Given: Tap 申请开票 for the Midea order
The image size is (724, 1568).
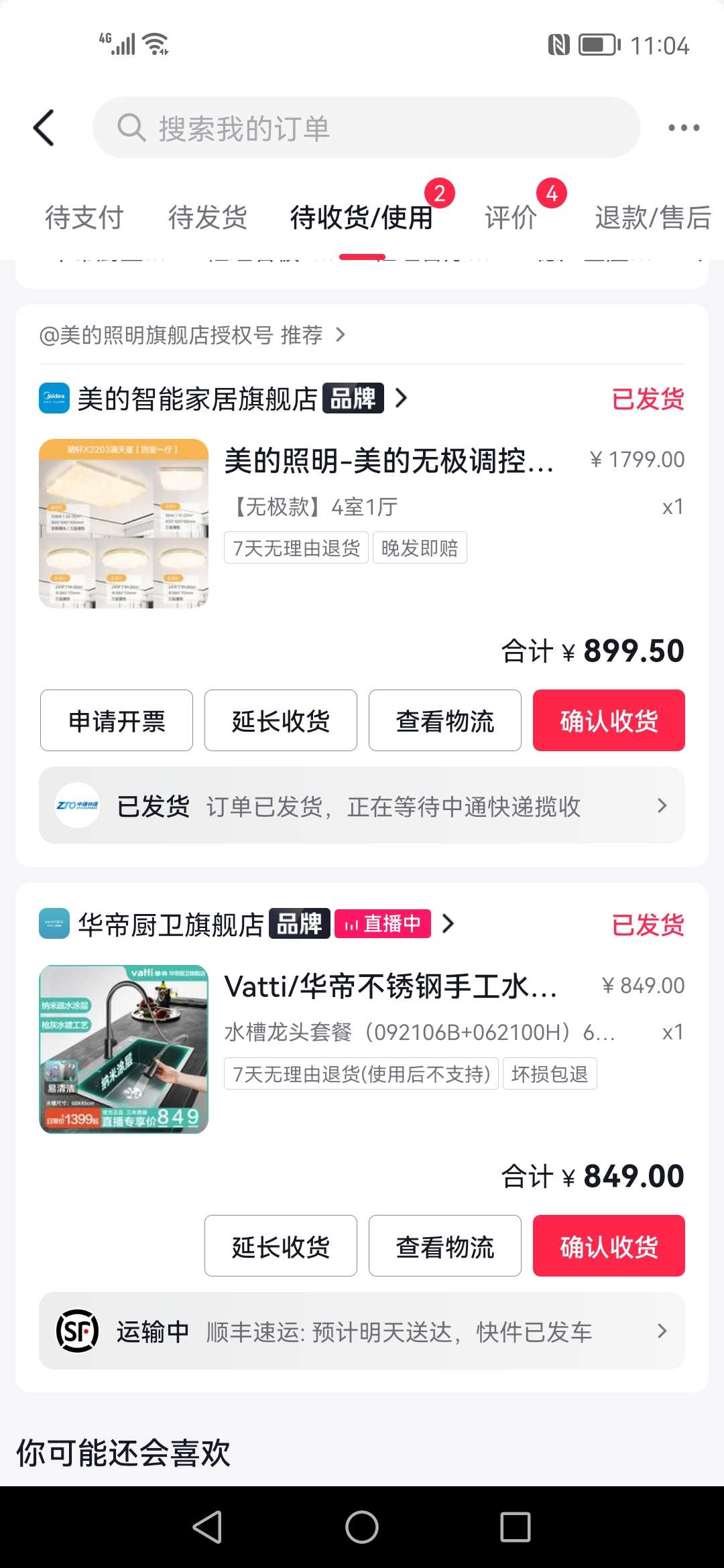Looking at the screenshot, I should tap(117, 721).
